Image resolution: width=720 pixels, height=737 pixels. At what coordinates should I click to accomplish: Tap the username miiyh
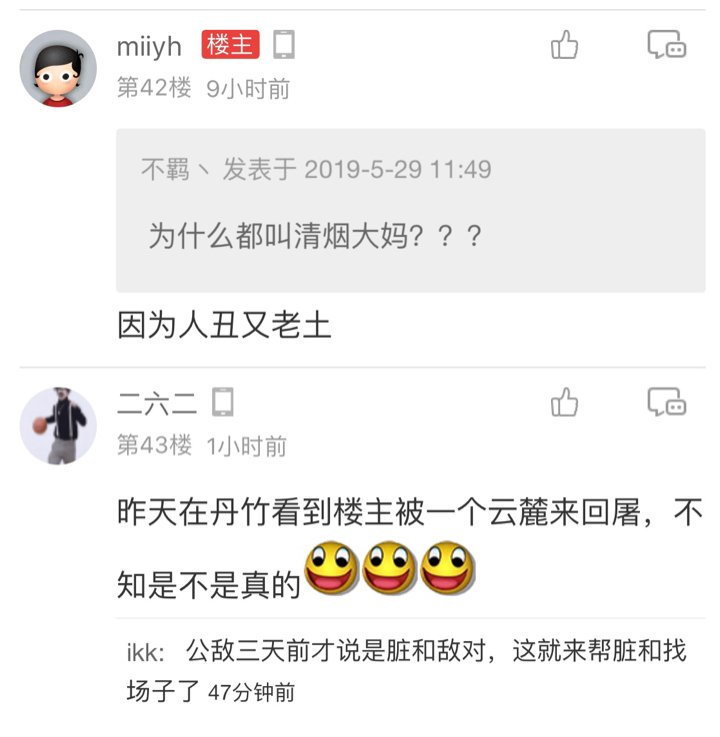tap(149, 46)
